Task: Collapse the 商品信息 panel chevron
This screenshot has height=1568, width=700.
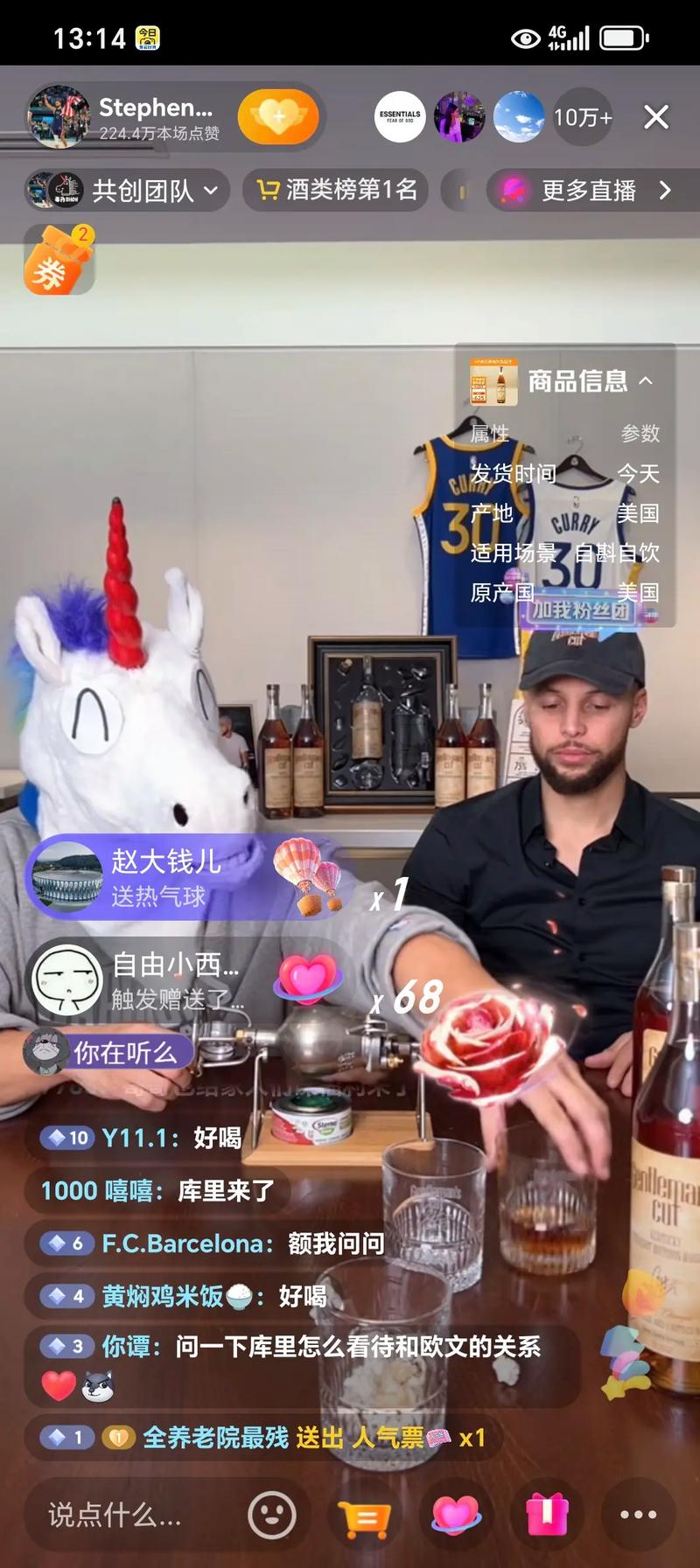Action: [x=648, y=381]
